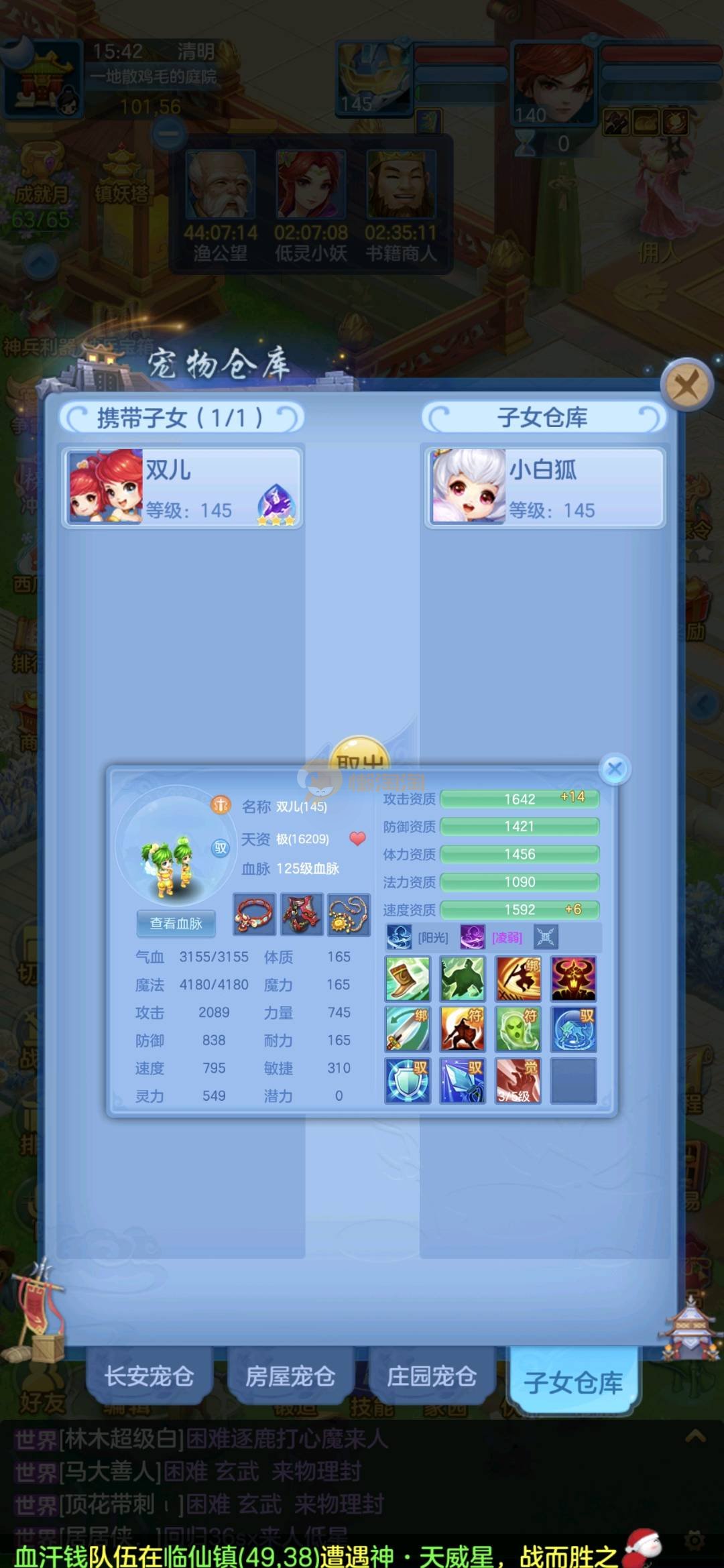Switch to the 长安宠仓 tab

149,1376
